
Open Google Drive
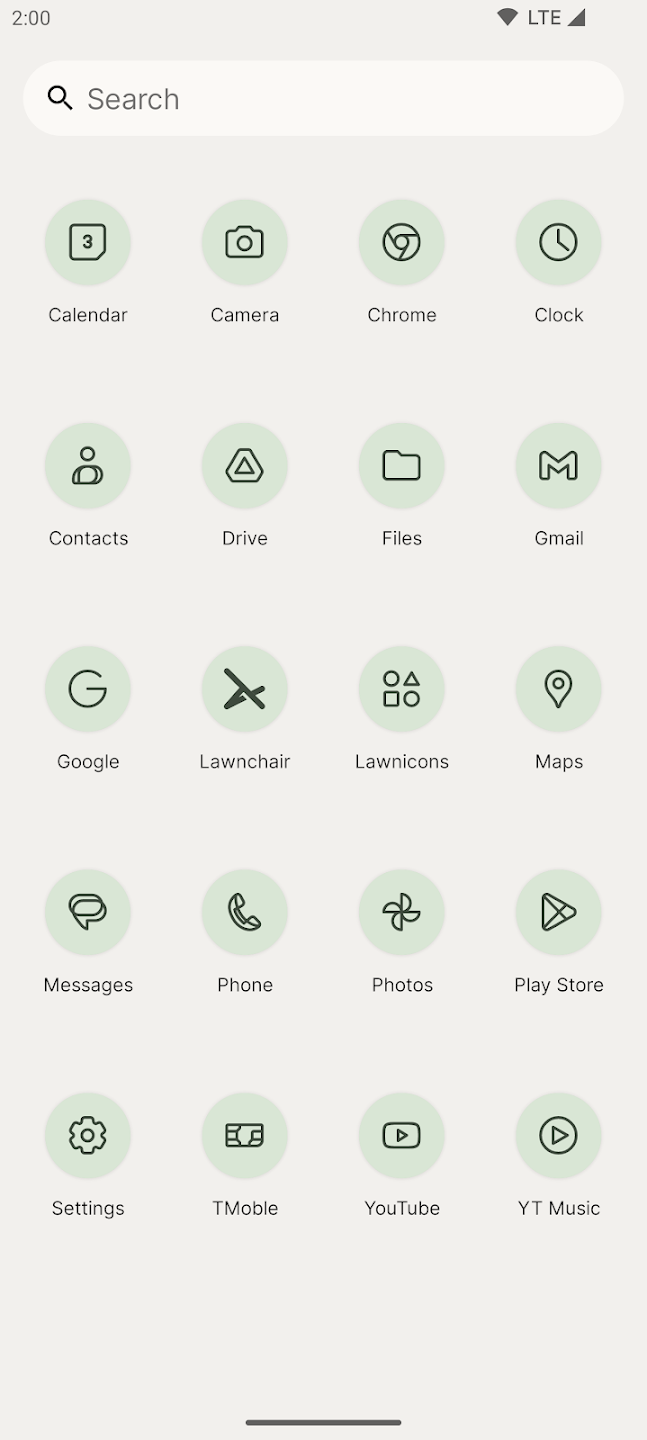point(245,465)
